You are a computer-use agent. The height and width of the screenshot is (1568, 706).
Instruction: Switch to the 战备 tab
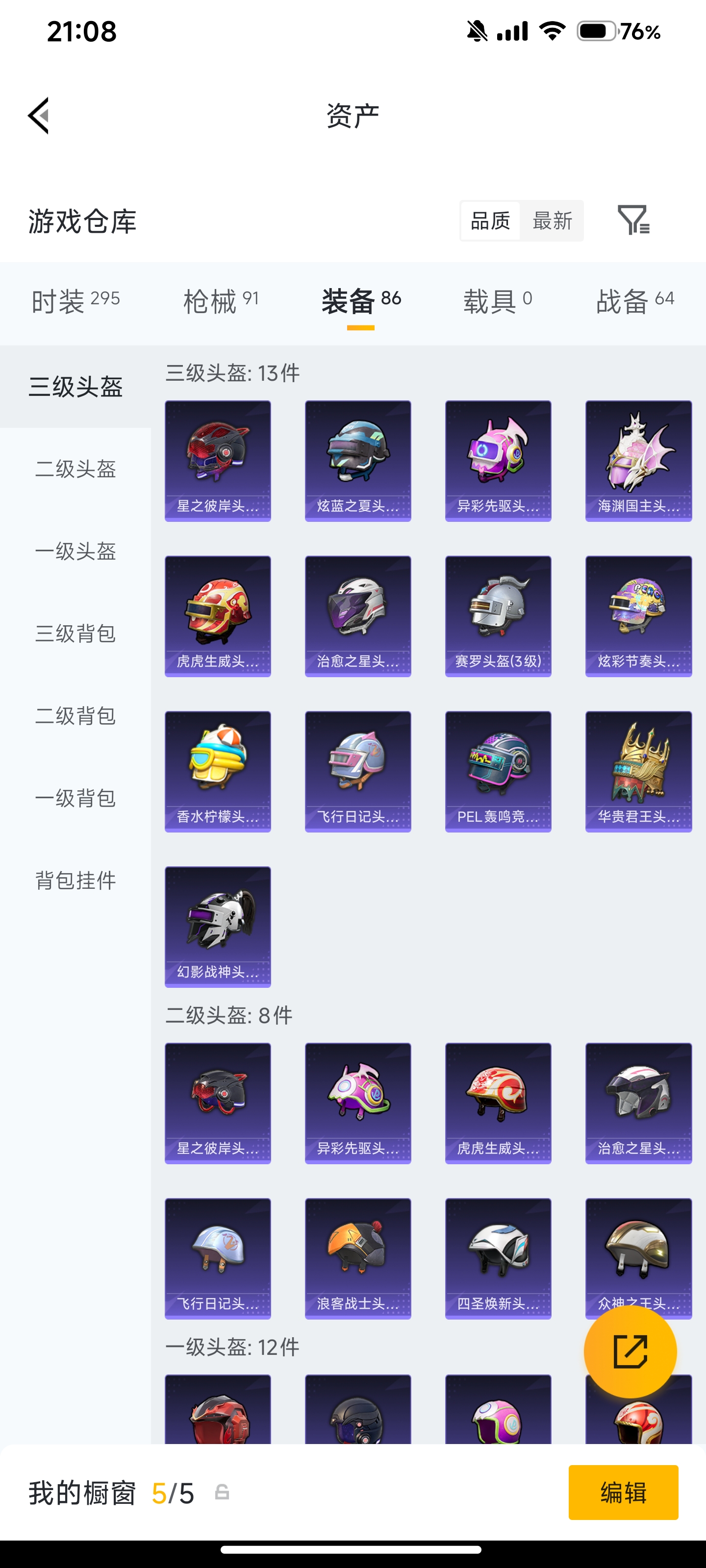pyautogui.click(x=634, y=301)
